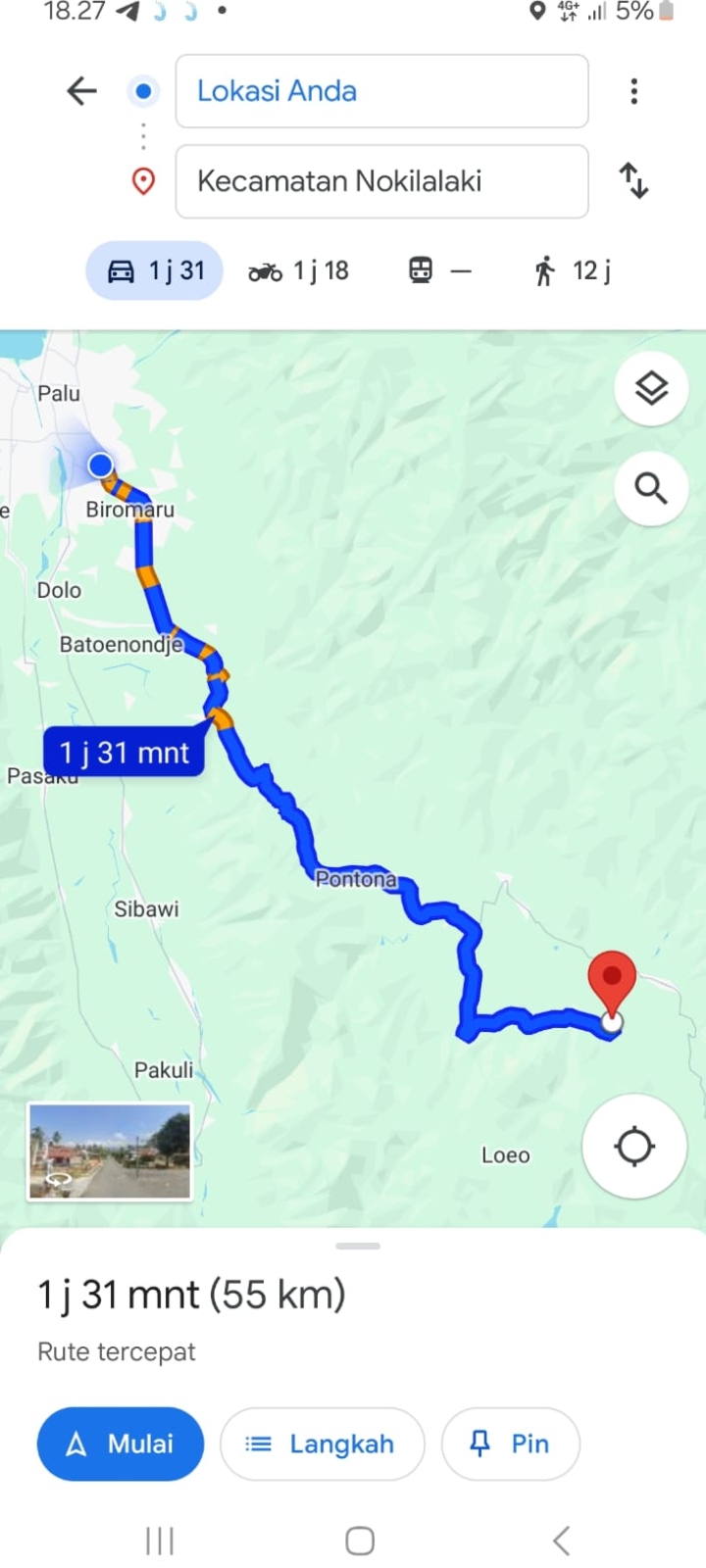Switch to the public transit mode
Image resolution: width=706 pixels, height=1568 pixels.
[x=439, y=270]
